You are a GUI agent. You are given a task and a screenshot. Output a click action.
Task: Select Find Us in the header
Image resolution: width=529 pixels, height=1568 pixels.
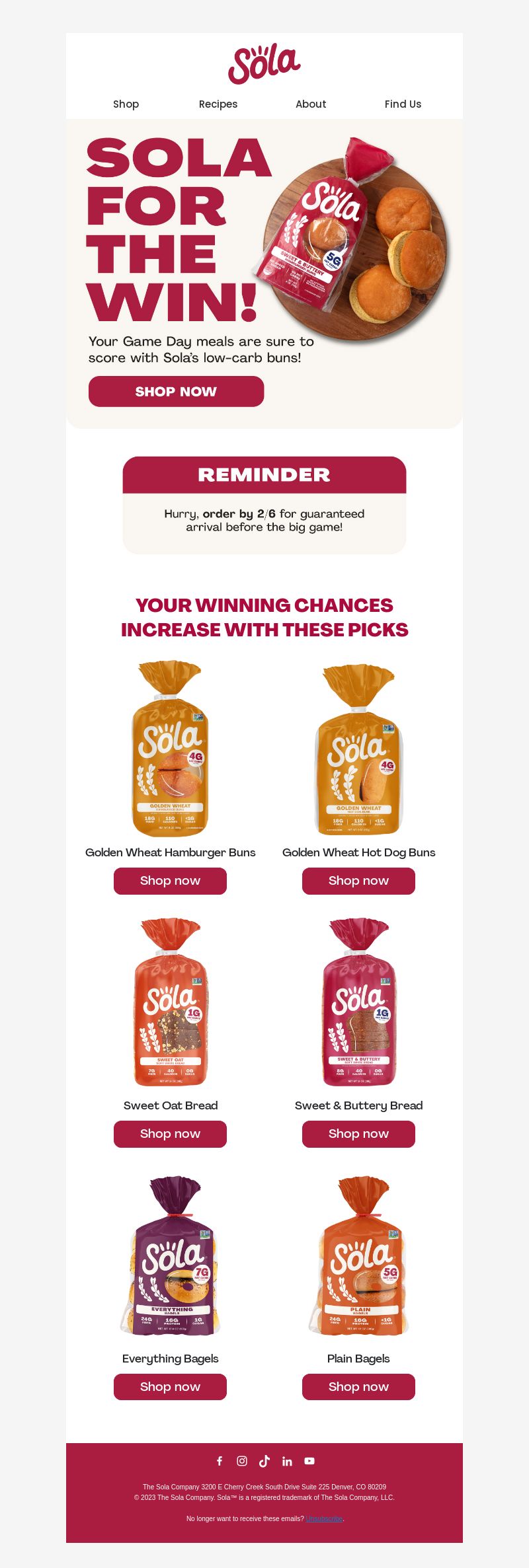[x=403, y=104]
